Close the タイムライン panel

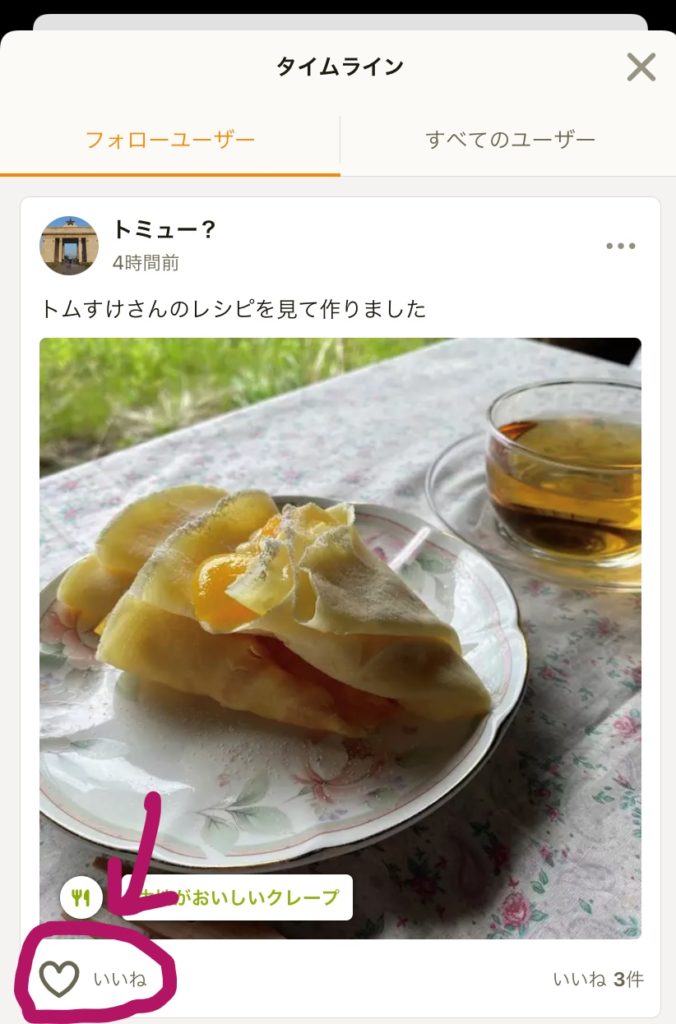[640, 67]
